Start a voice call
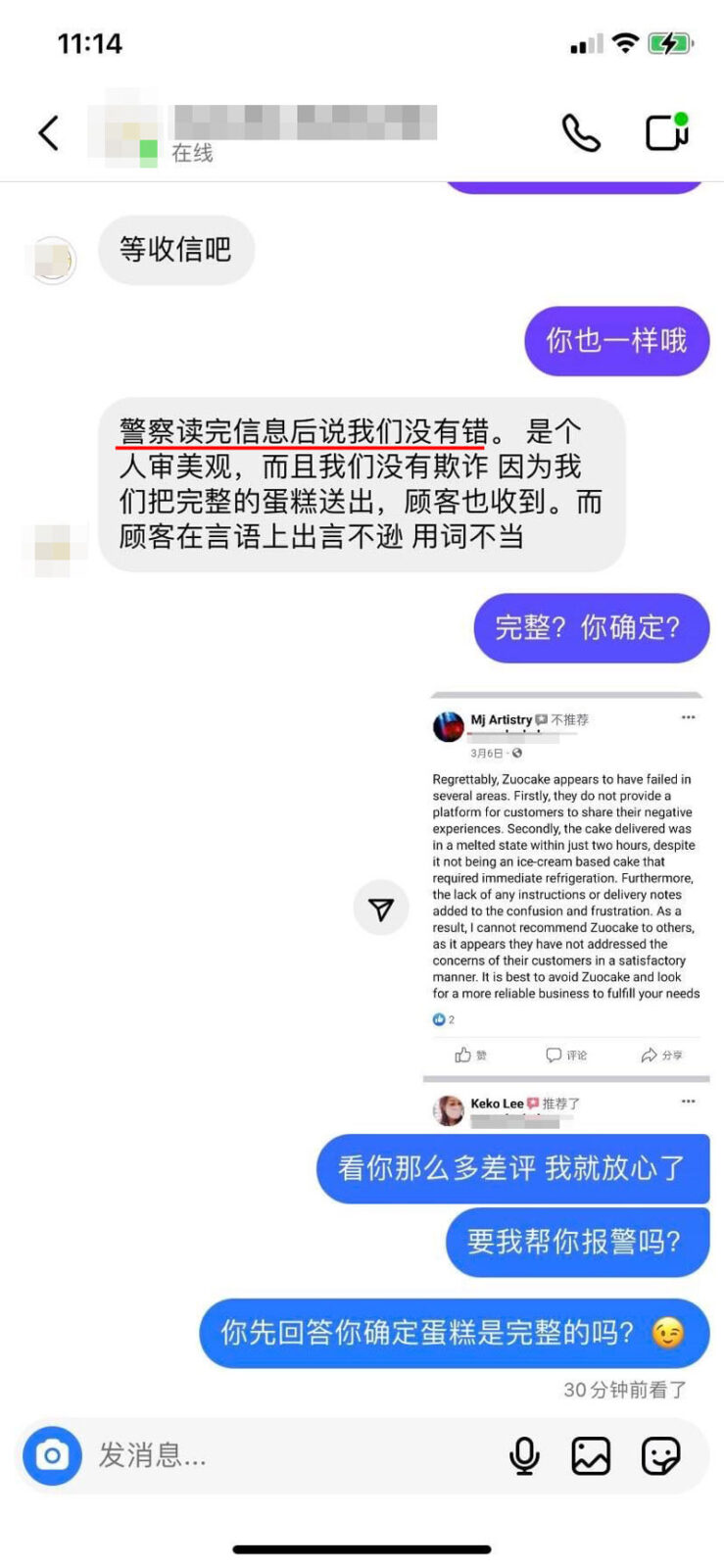The width and height of the screenshot is (724, 1568). [580, 133]
